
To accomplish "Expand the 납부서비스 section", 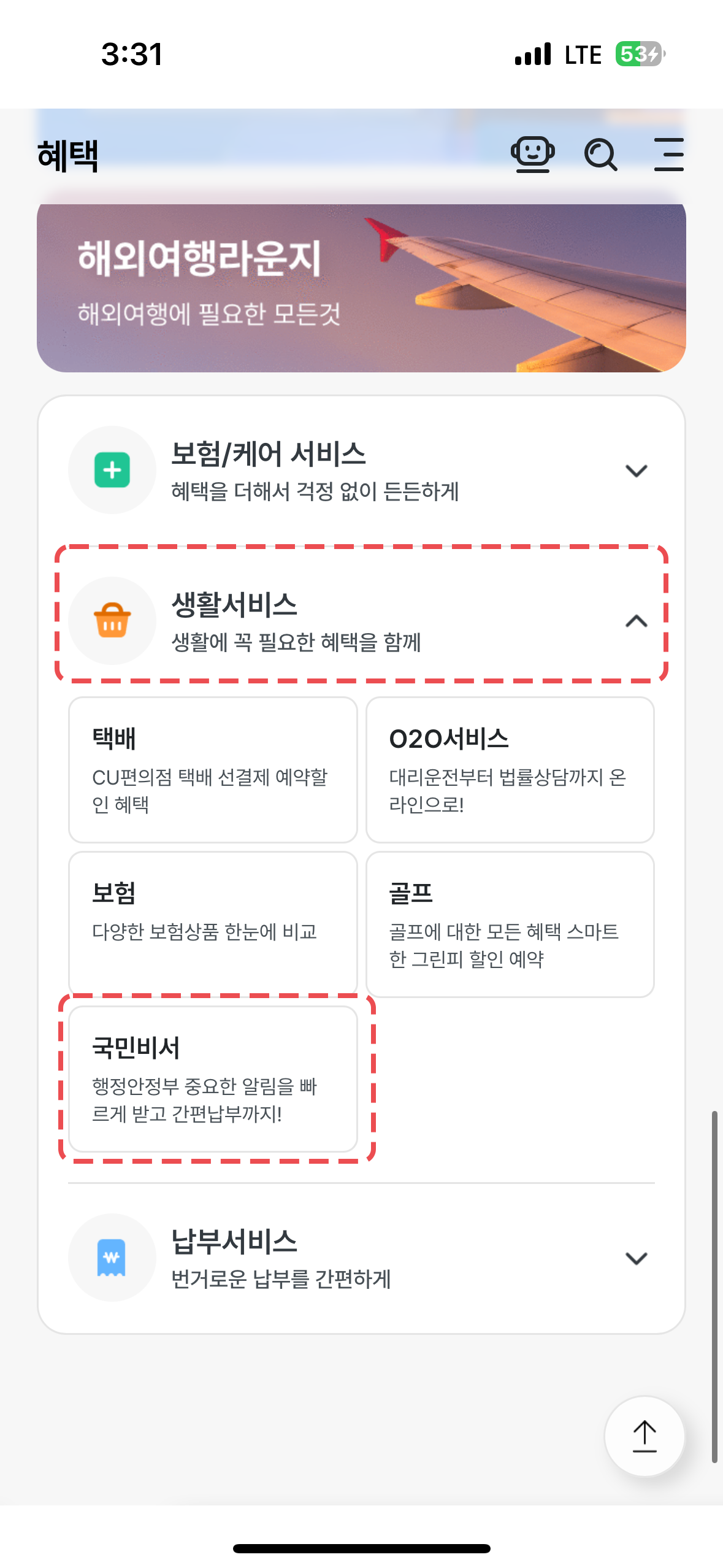I will 636,1258.
